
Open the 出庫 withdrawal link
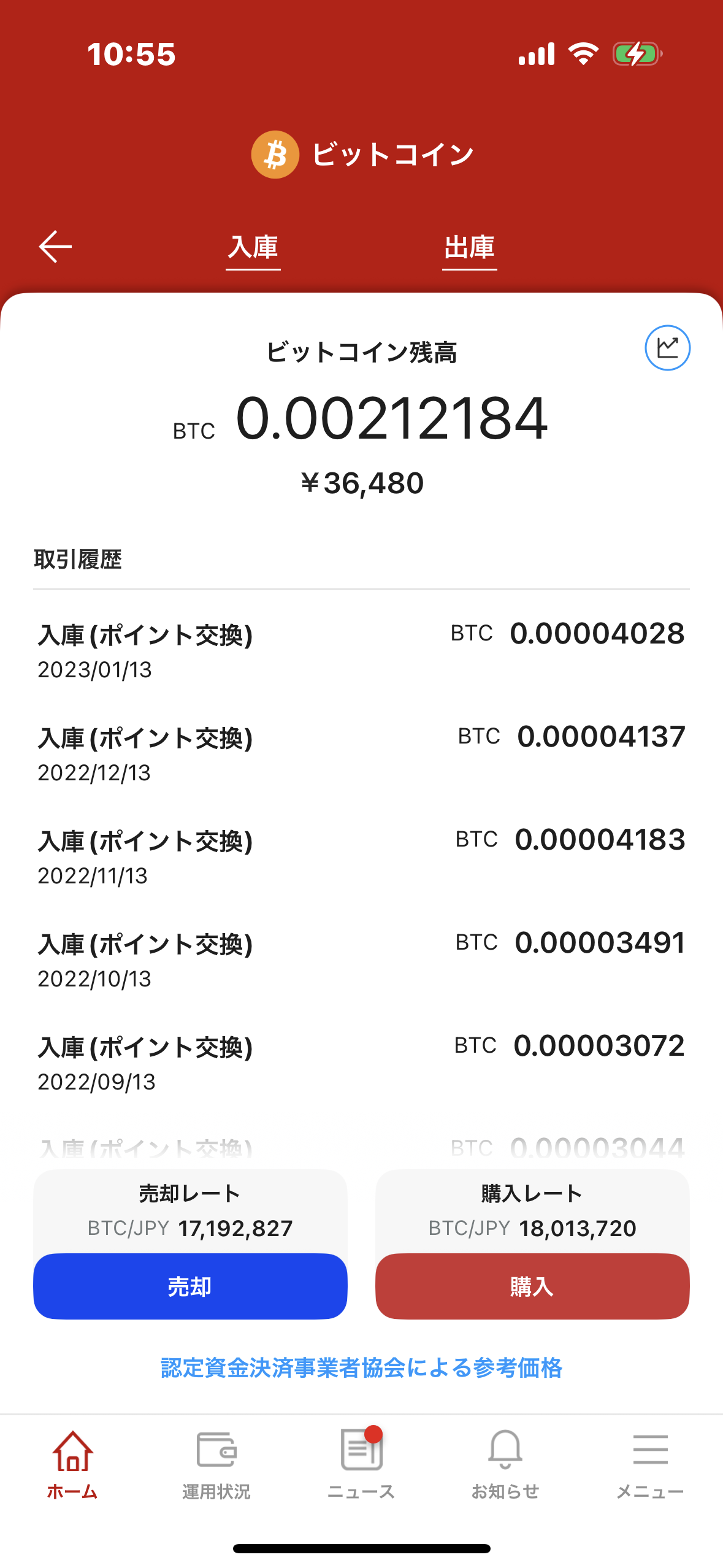[470, 248]
